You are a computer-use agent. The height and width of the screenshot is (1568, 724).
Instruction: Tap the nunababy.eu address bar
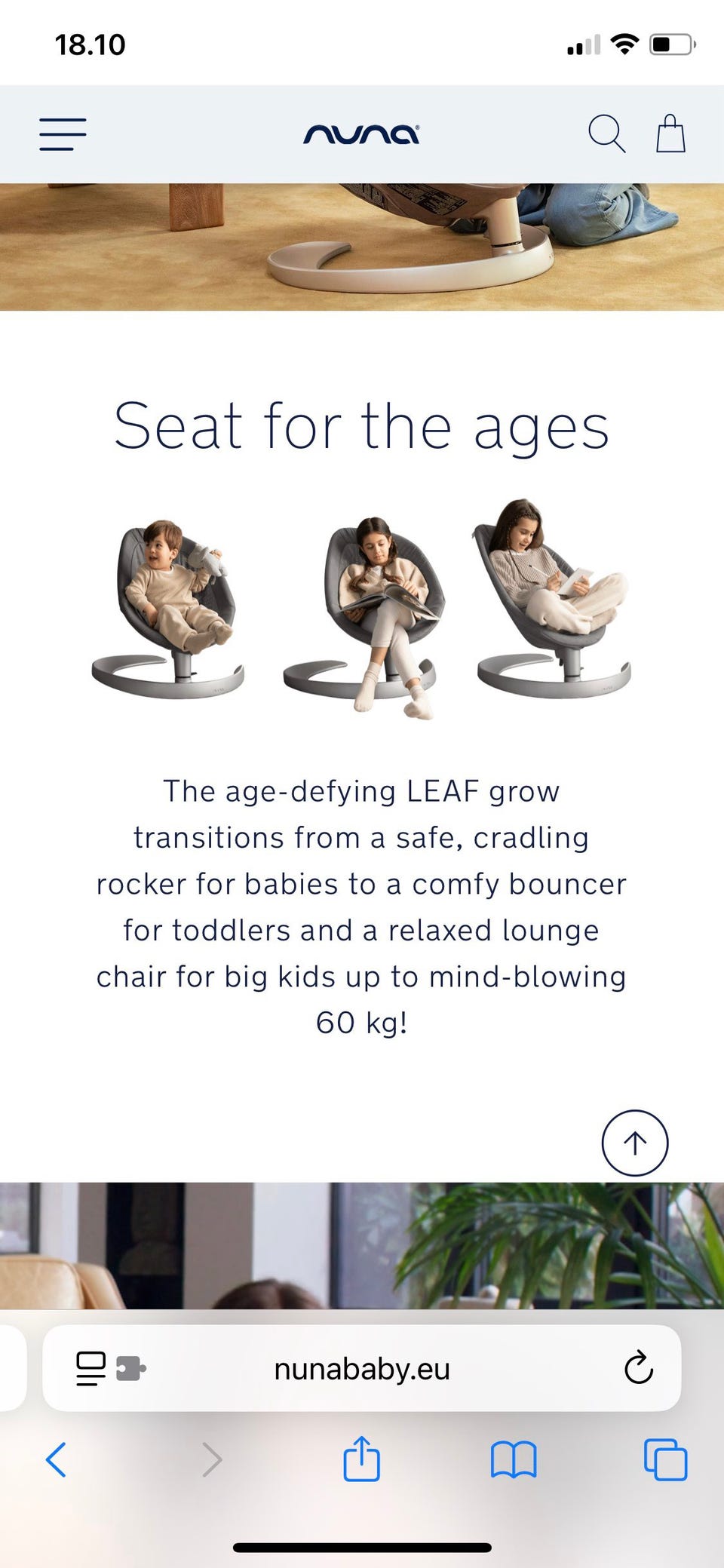point(362,1368)
